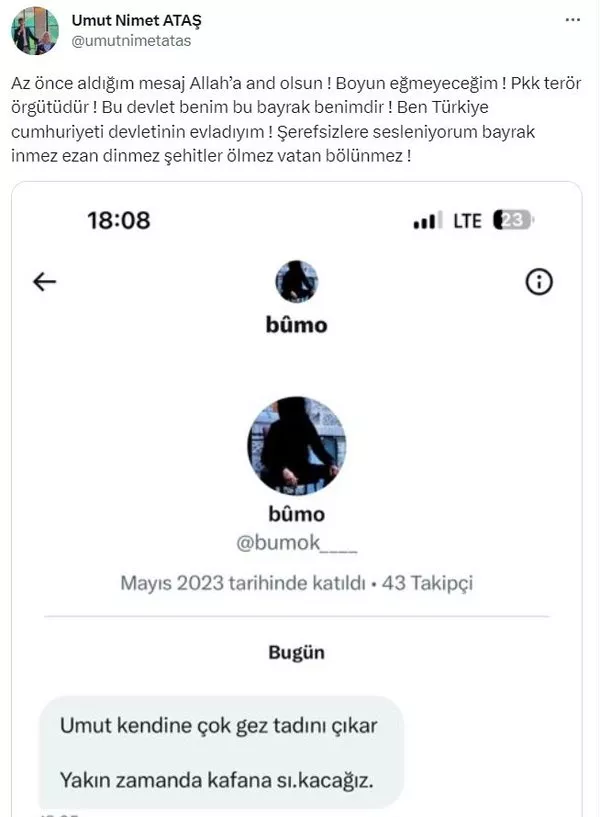Open the Umut Nimet ATAŞ display name
The image size is (600, 817).
(x=139, y=20)
